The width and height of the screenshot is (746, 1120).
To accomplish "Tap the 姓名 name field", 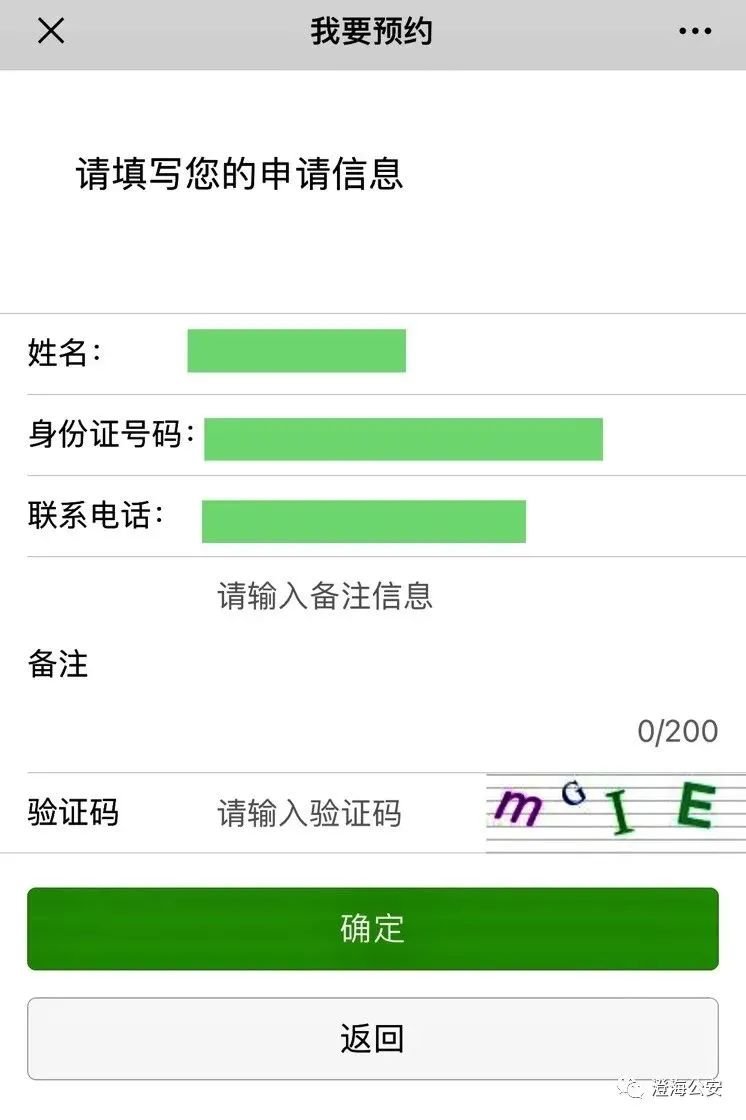I will (x=296, y=351).
